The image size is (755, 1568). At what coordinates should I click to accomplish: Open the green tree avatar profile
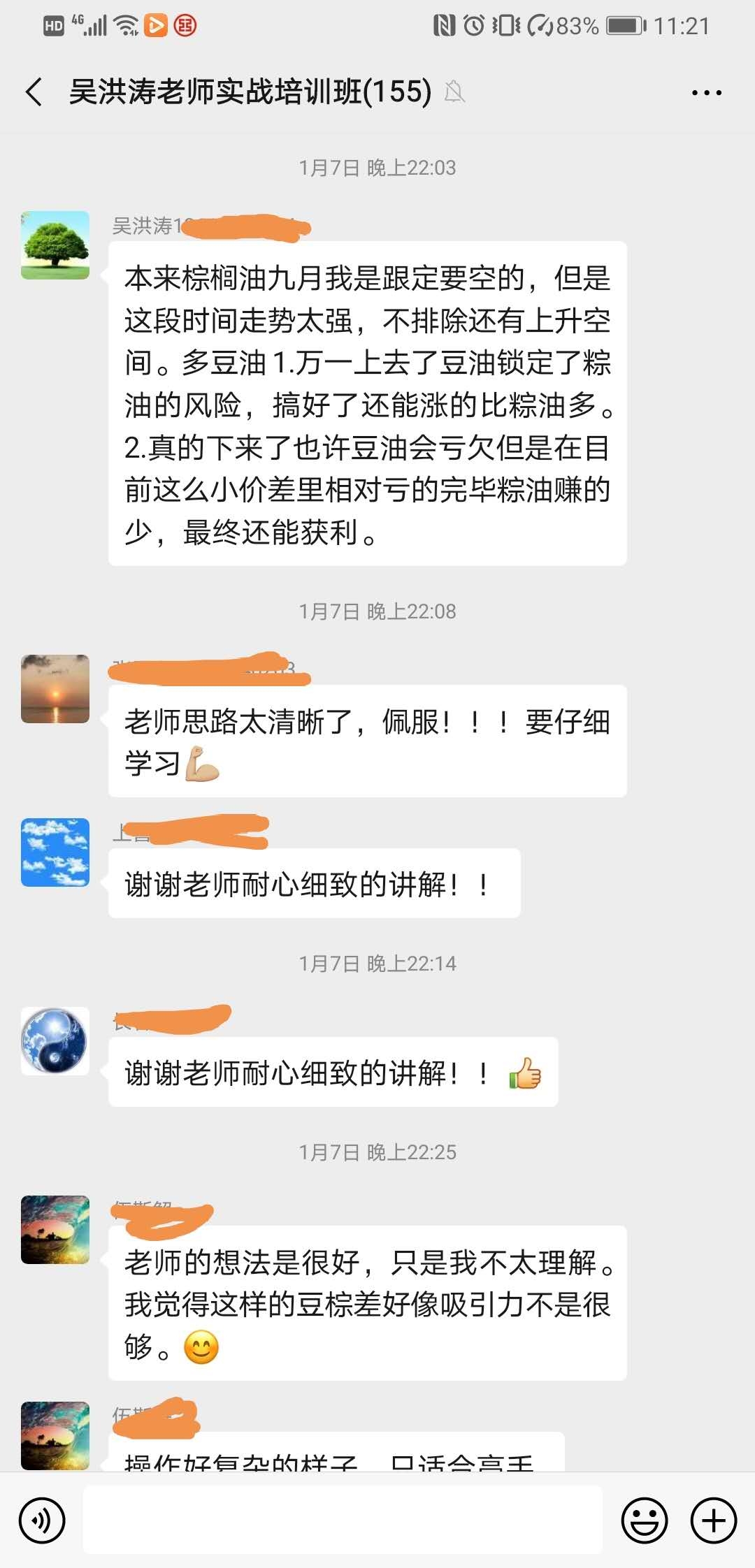(x=55, y=245)
